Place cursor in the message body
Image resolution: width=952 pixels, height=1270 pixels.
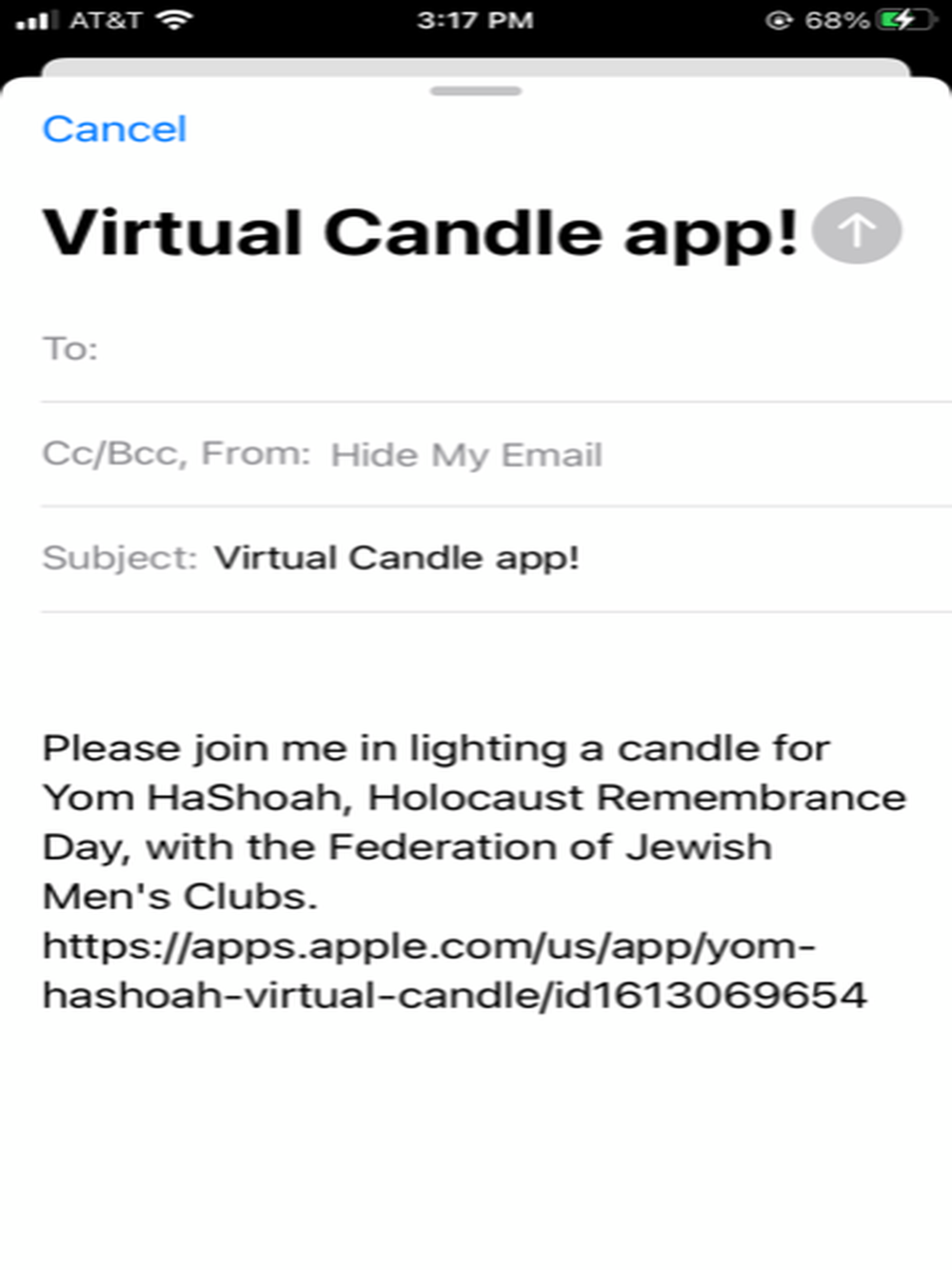click(457, 847)
